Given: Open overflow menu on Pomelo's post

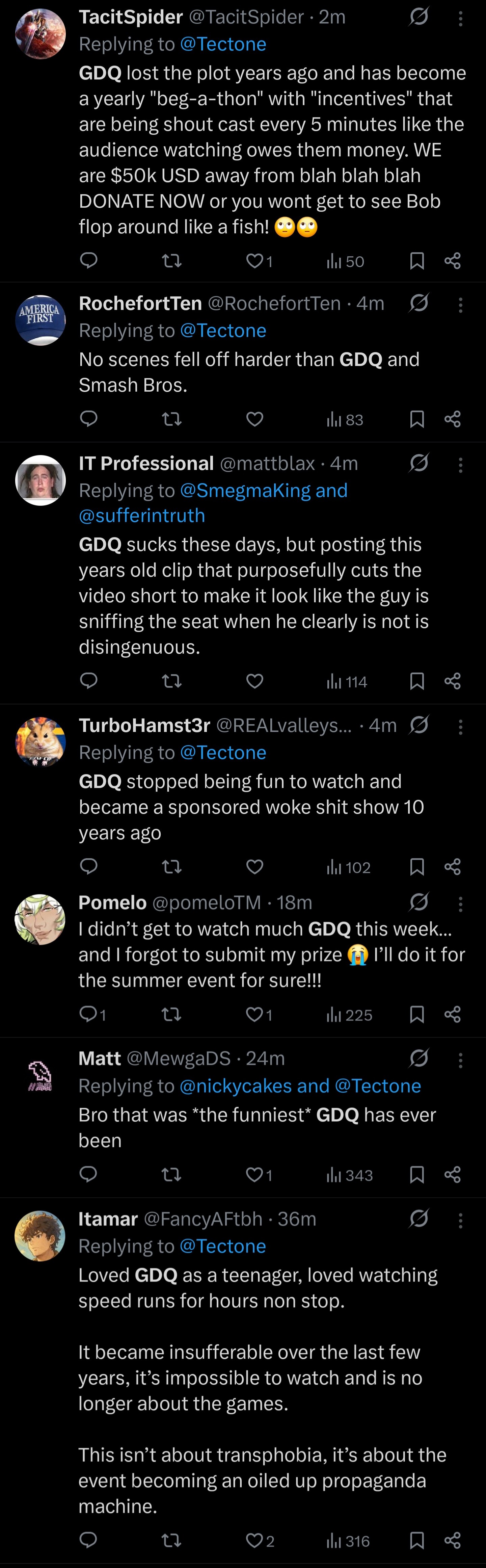Looking at the screenshot, I should point(460,904).
